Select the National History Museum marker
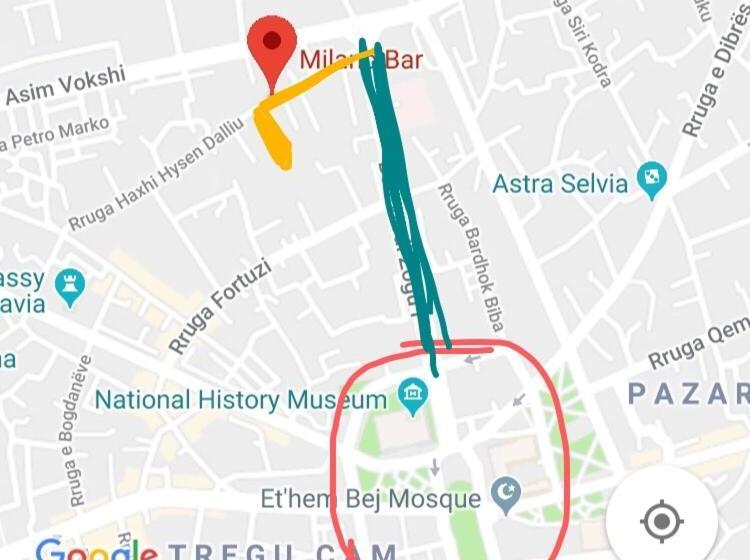Image resolution: width=750 pixels, height=560 pixels. pyautogui.click(x=412, y=397)
